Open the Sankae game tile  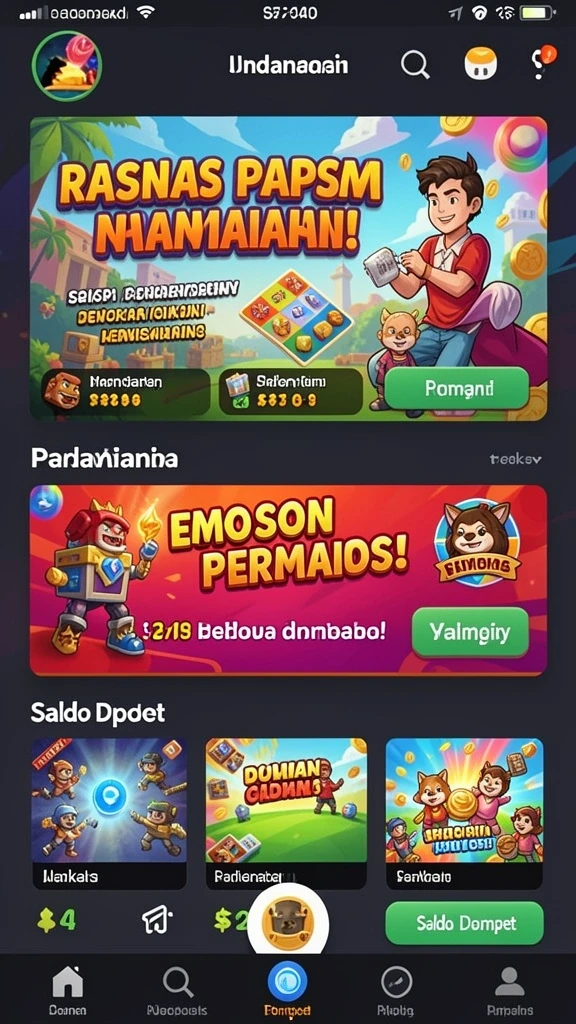click(464, 813)
